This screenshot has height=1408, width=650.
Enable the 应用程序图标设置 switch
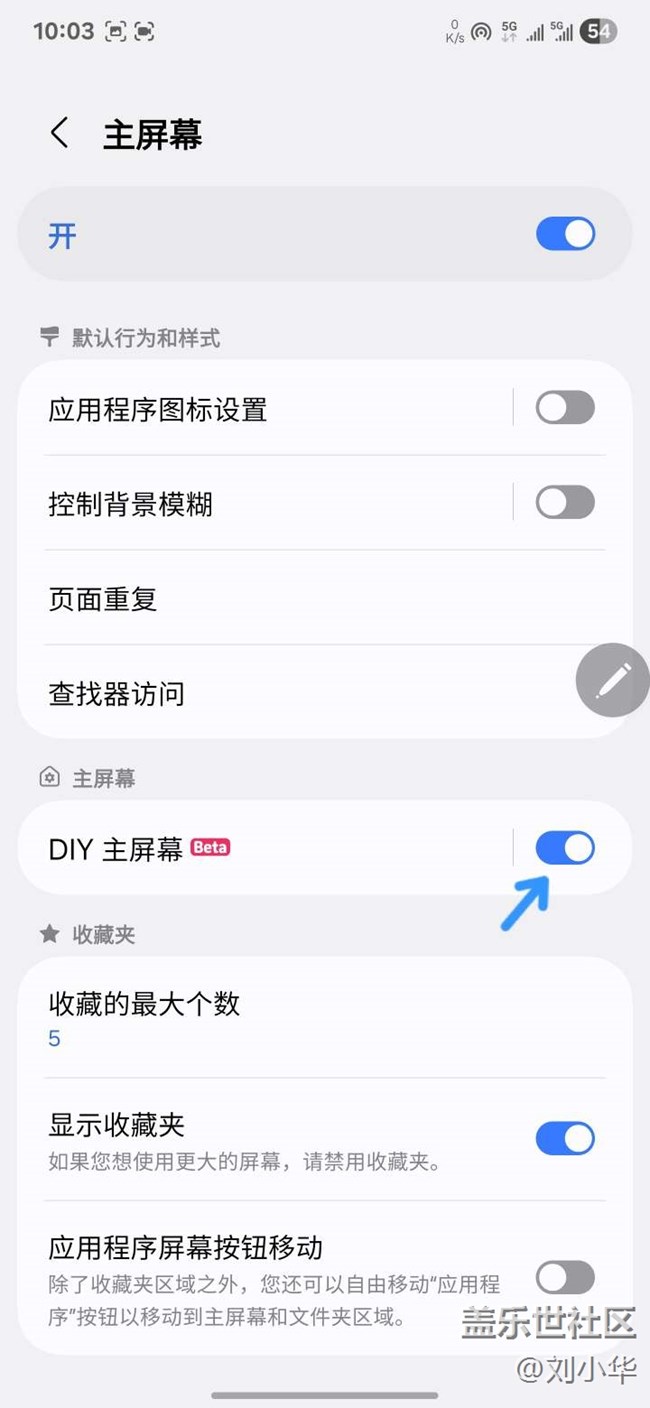[565, 408]
